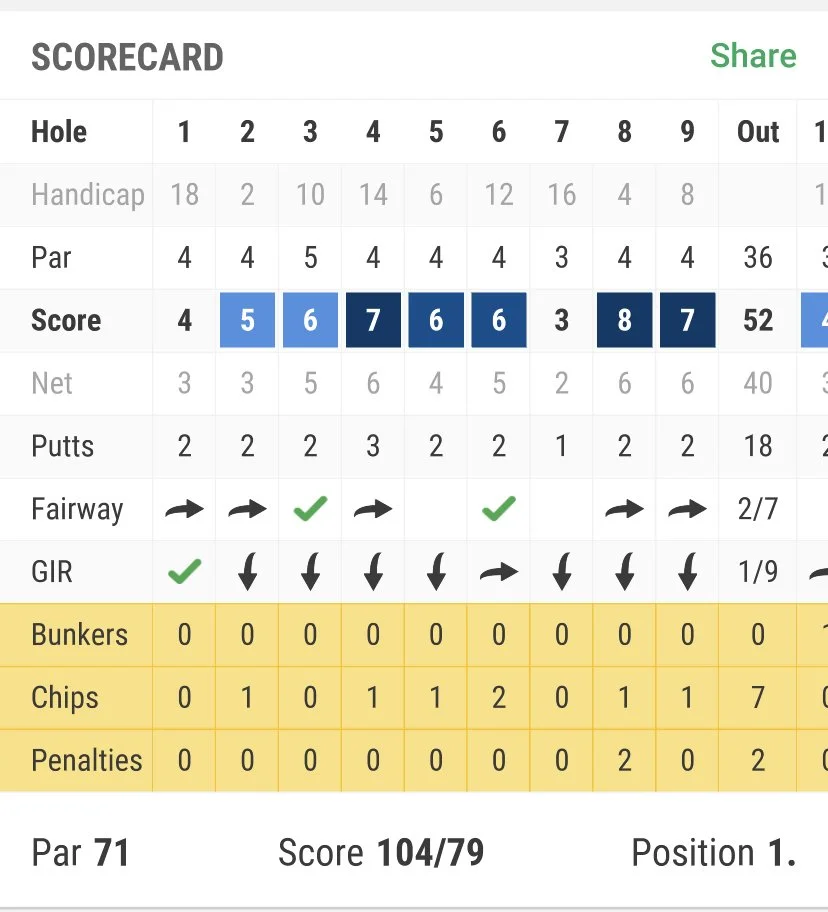This screenshot has width=828, height=912.
Task: Share the scorecard
Action: [753, 56]
